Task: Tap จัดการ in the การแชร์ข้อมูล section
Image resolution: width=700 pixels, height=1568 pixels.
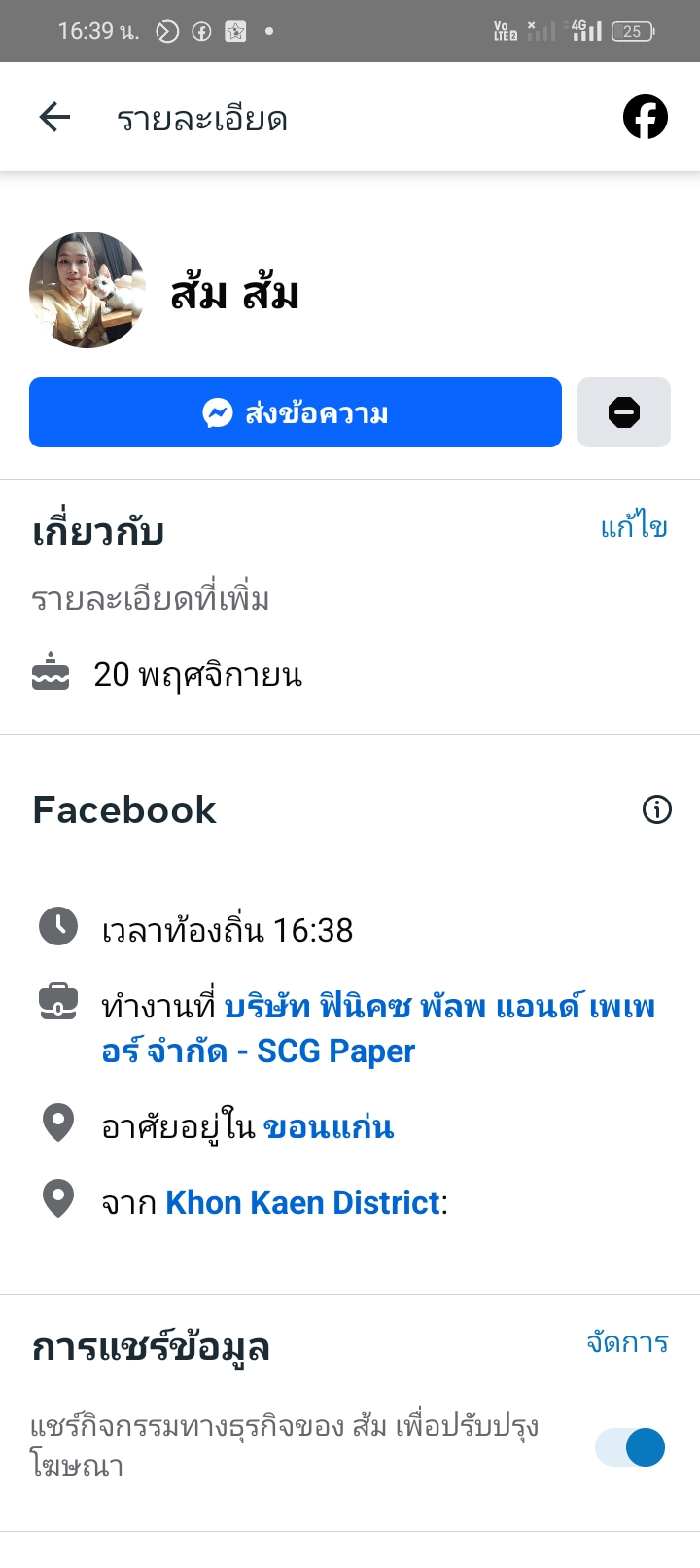Action: click(628, 1343)
